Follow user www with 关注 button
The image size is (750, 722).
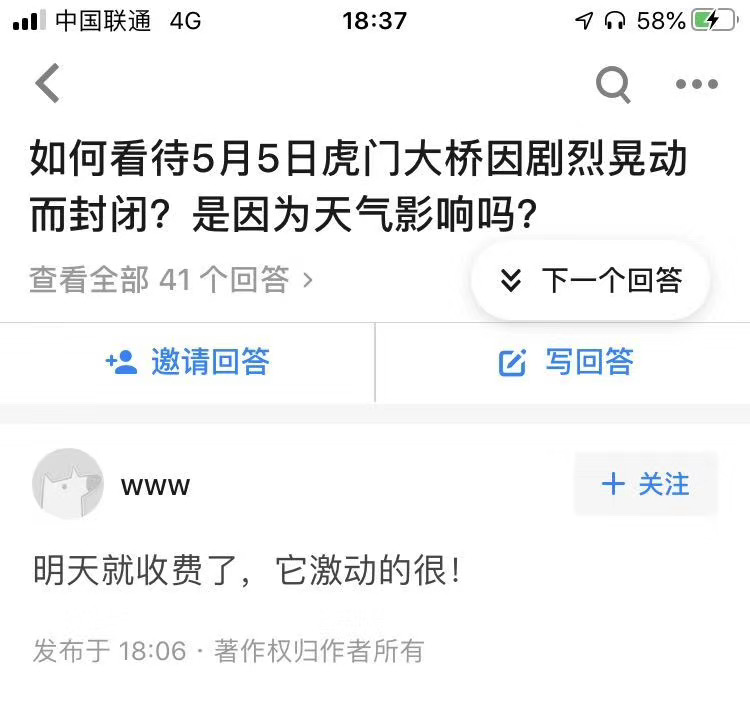[645, 485]
